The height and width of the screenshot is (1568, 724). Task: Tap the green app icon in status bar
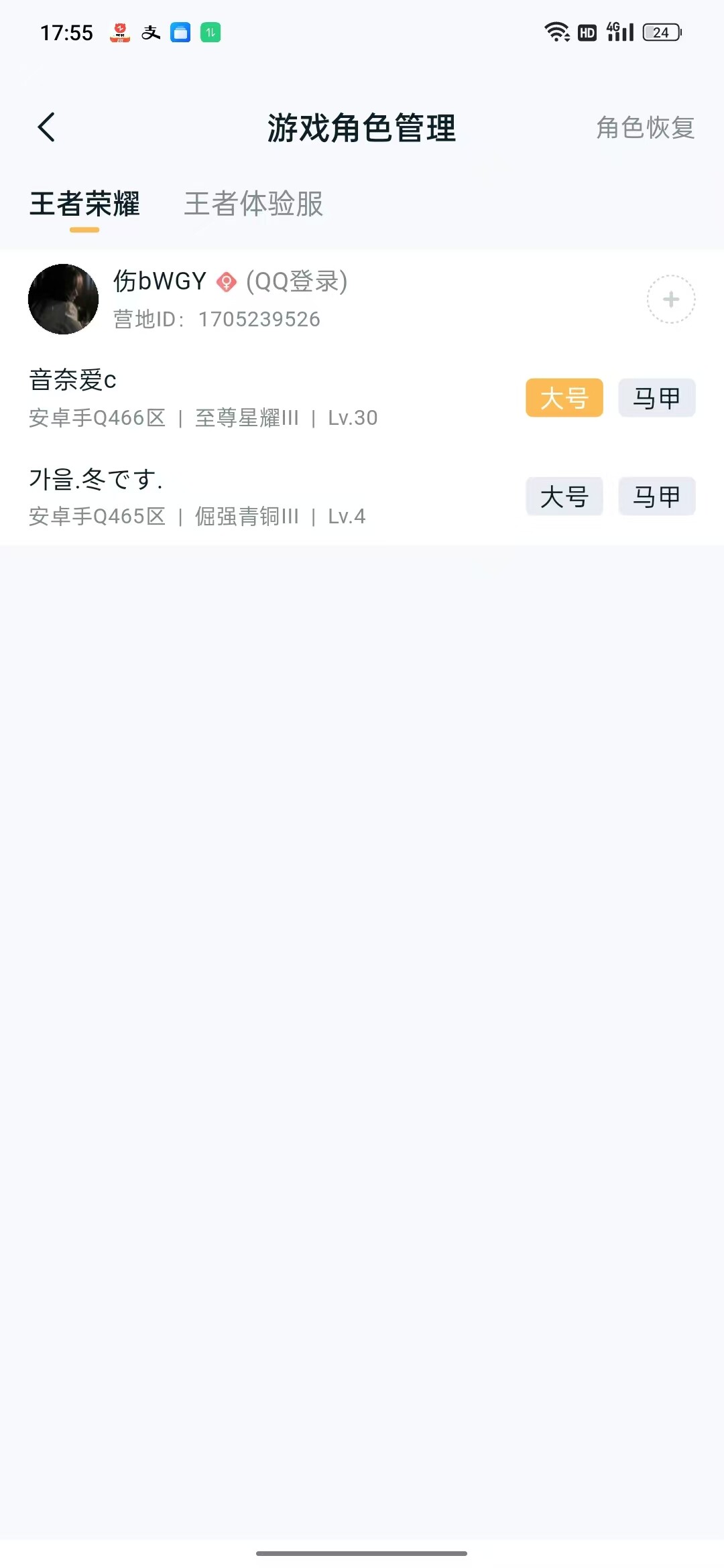click(x=210, y=31)
